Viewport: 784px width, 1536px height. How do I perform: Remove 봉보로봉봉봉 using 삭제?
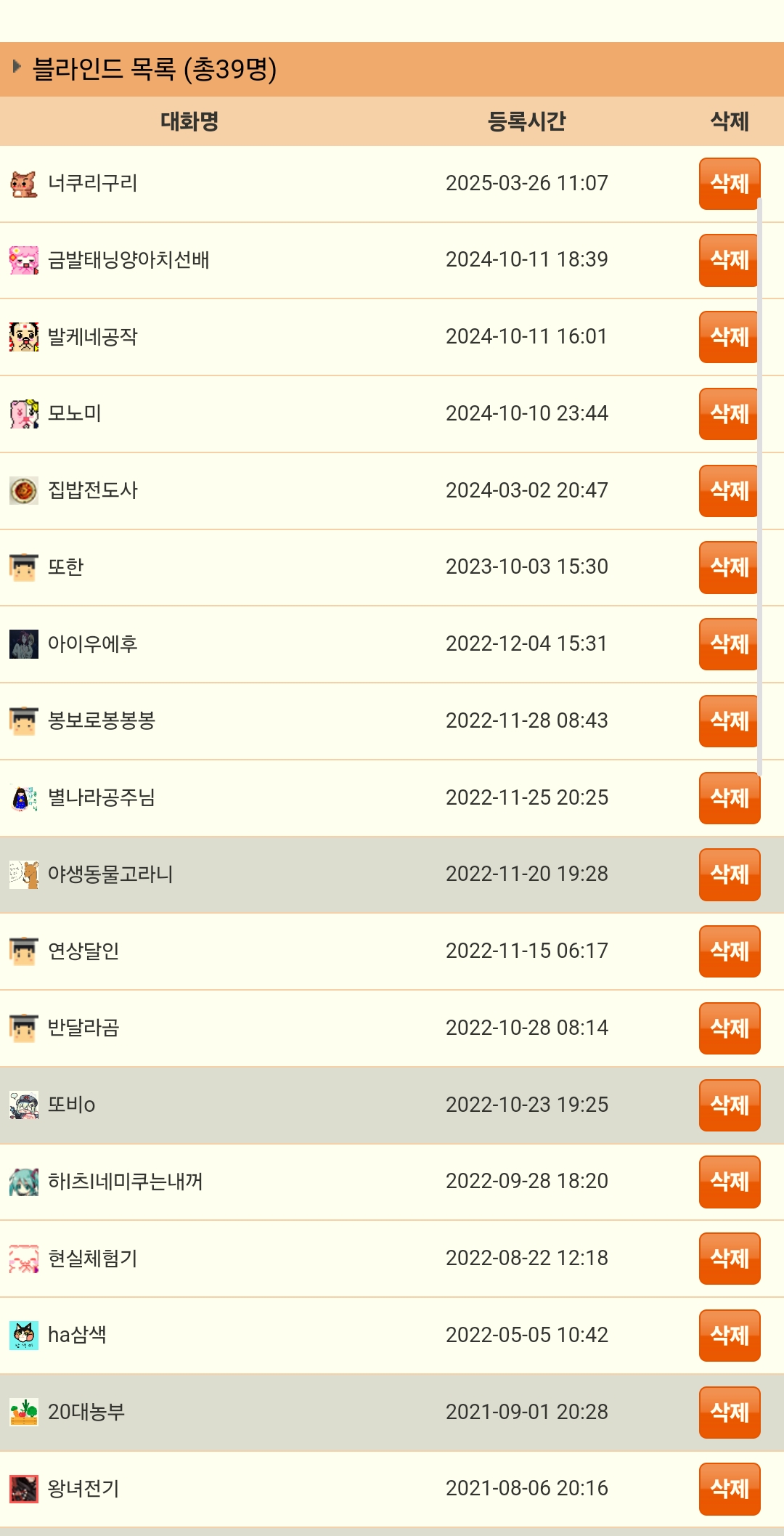pos(730,721)
